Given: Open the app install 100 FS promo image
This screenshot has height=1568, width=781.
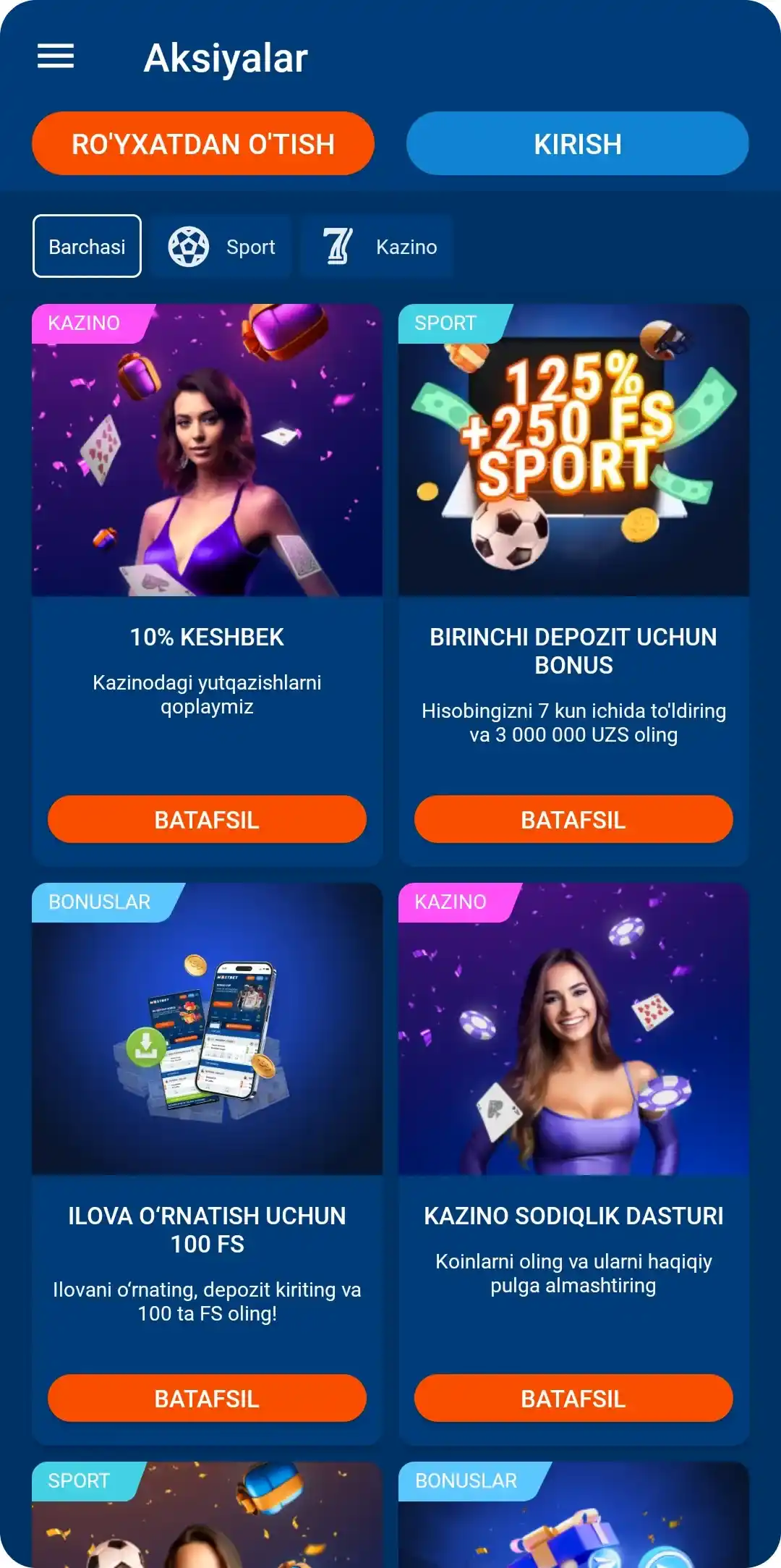Looking at the screenshot, I should pos(207,1029).
